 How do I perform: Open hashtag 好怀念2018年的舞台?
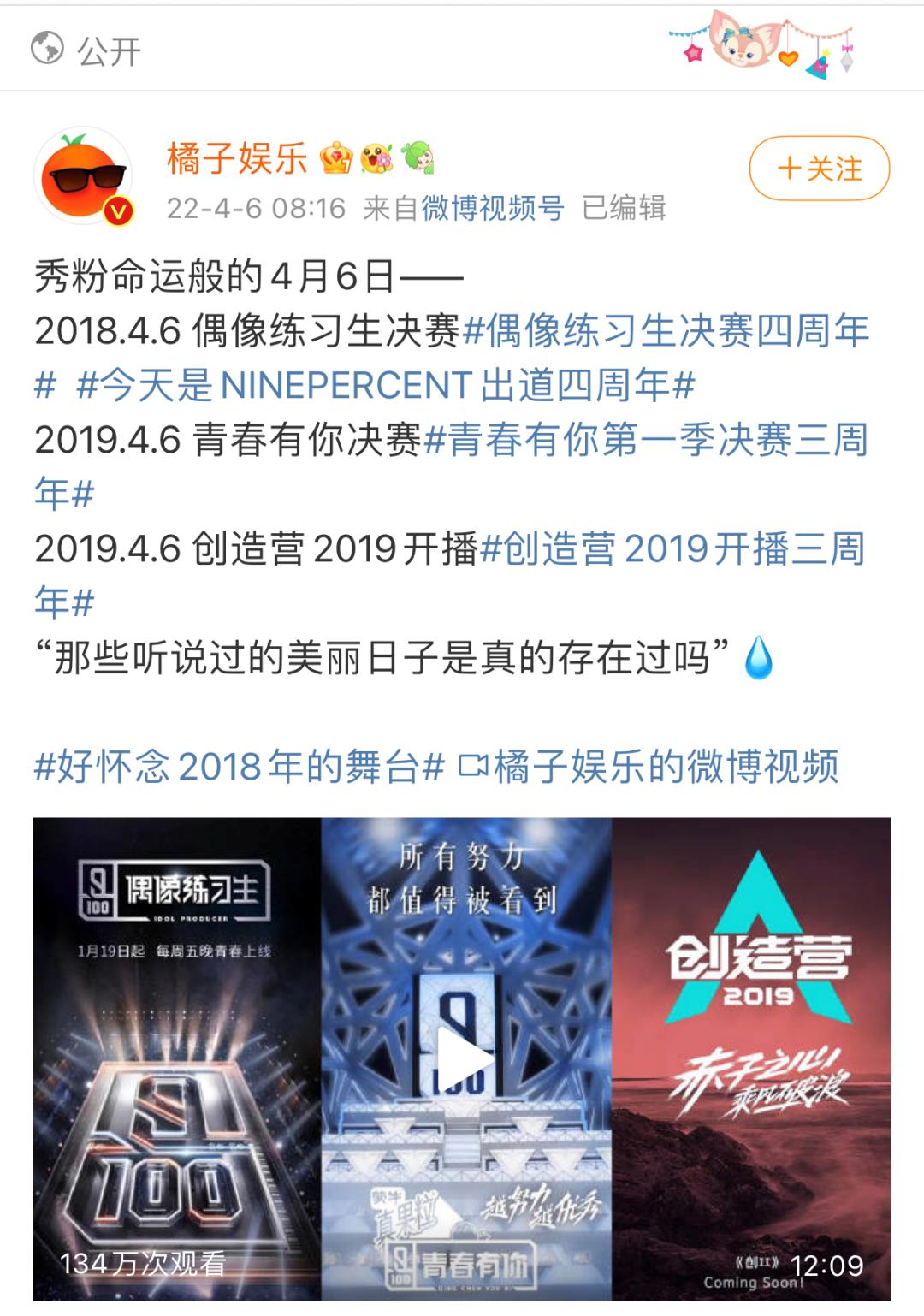point(239,767)
